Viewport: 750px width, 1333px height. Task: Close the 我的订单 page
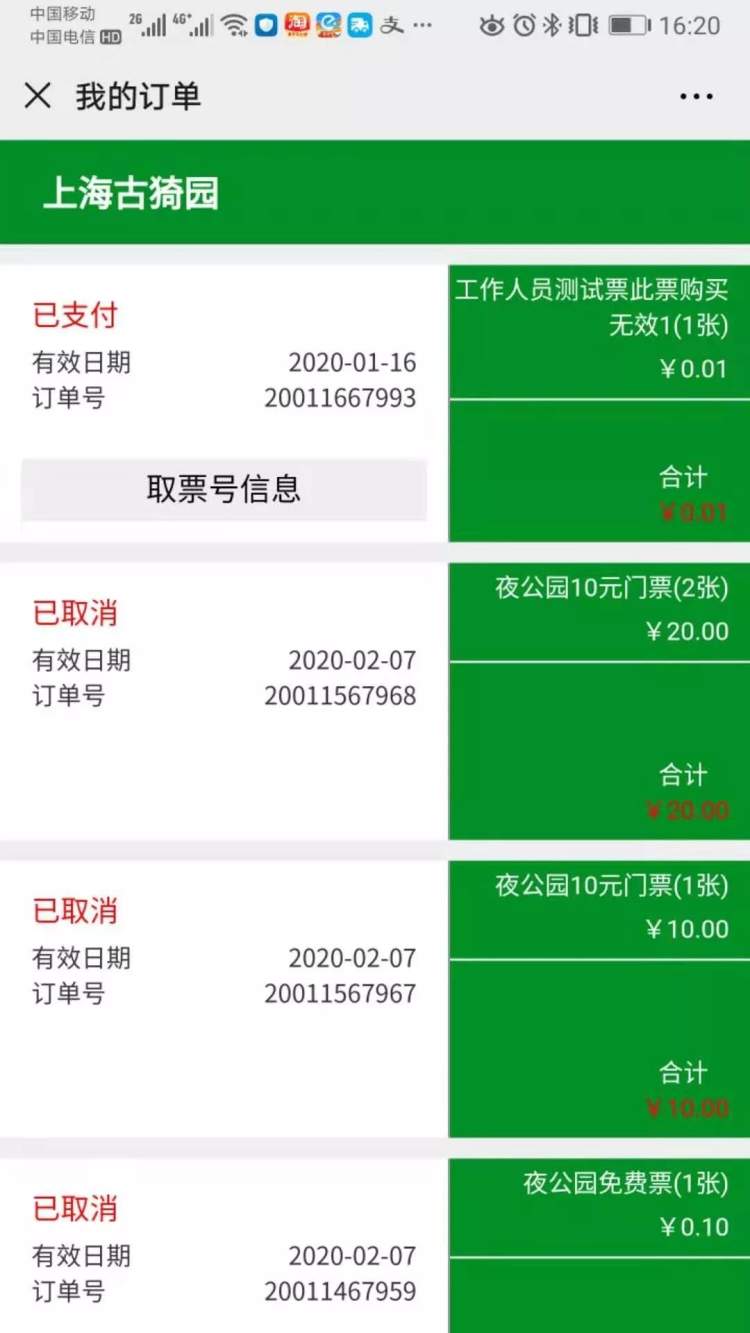click(x=38, y=96)
